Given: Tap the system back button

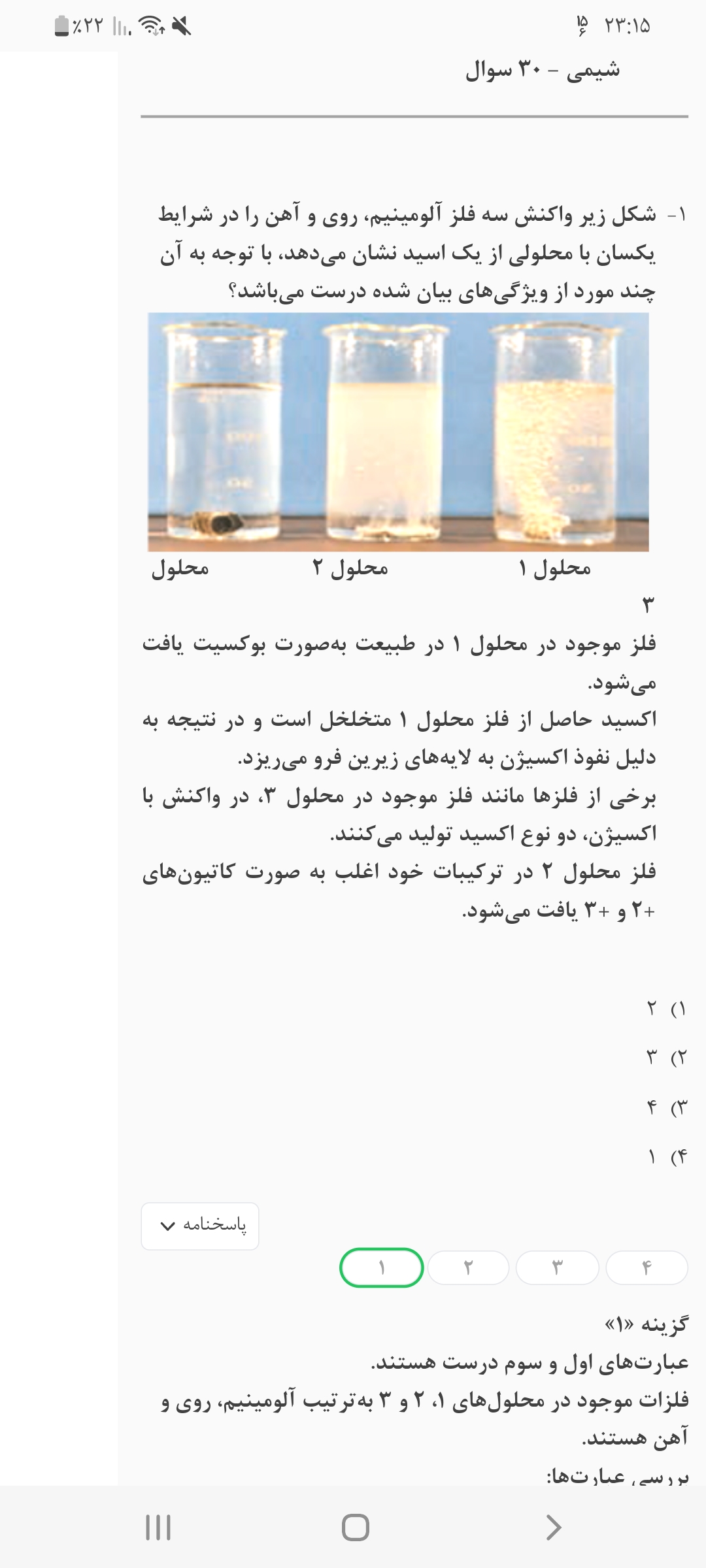Looking at the screenshot, I should click(x=553, y=1527).
